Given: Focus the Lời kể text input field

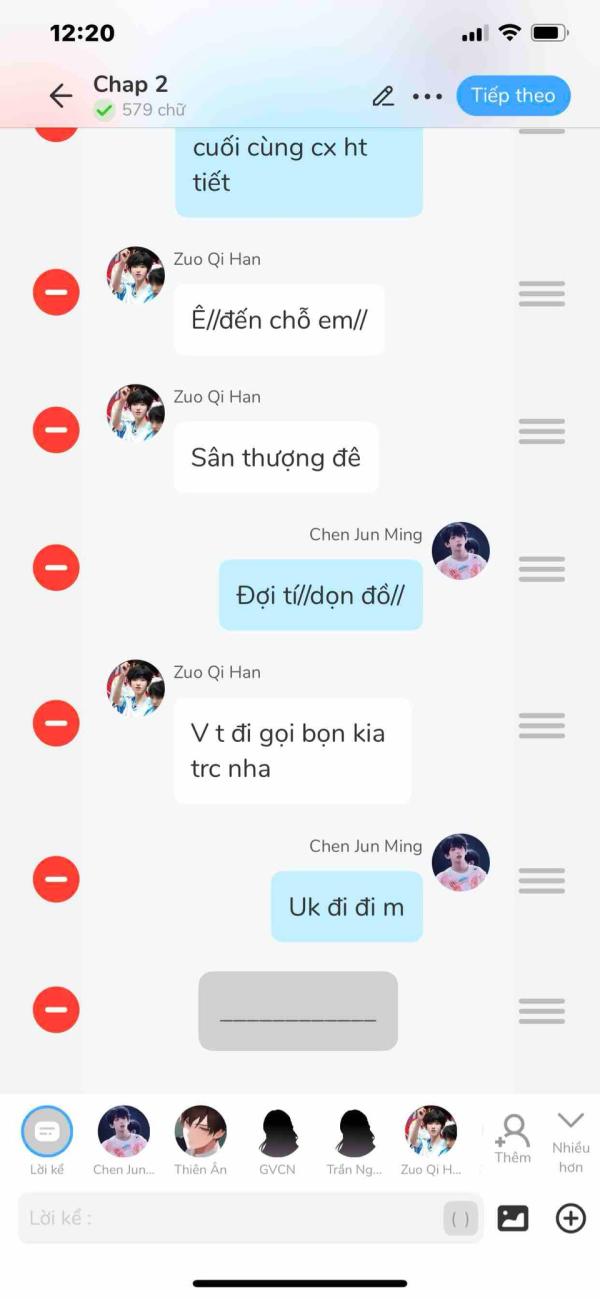Looking at the screenshot, I should point(230,1218).
